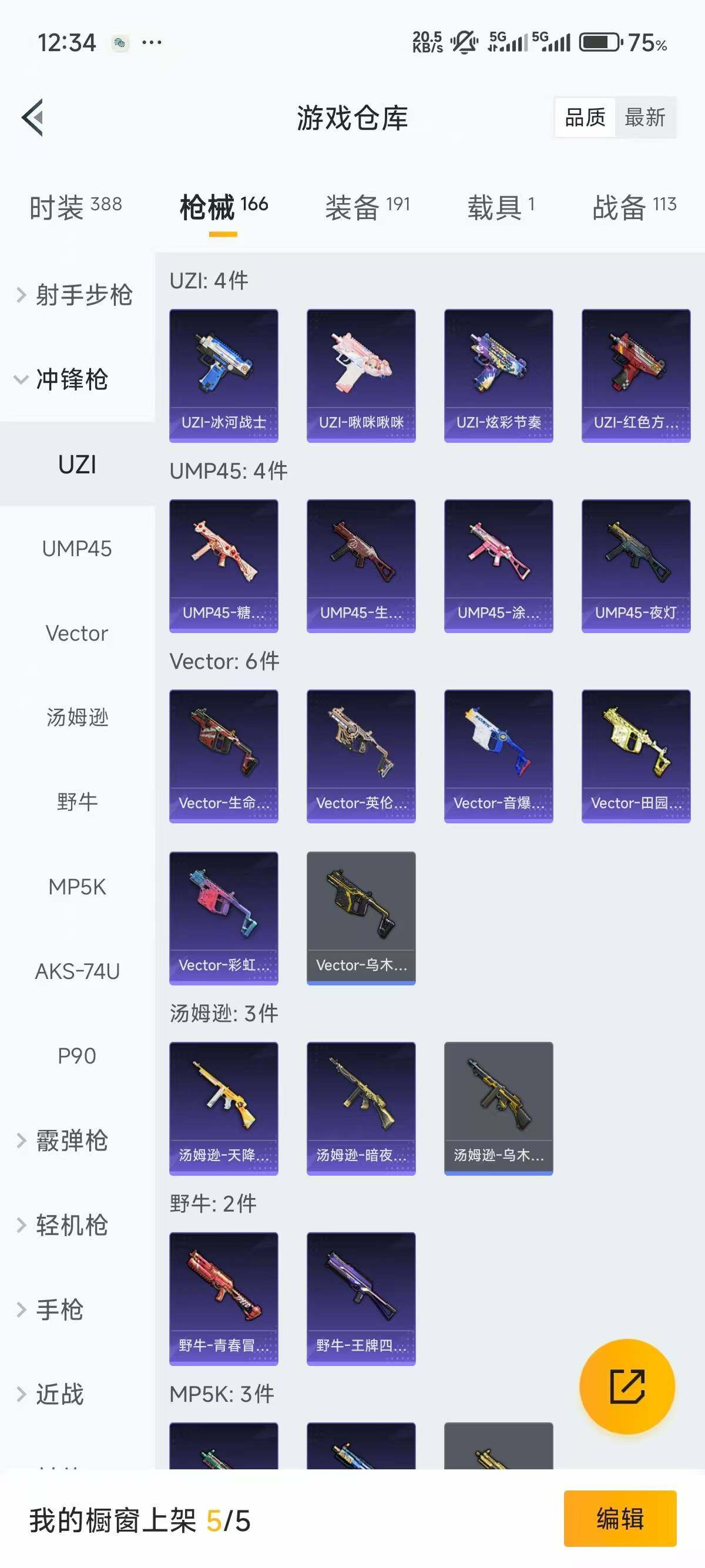Sort the warehouse by 最新

coord(644,117)
